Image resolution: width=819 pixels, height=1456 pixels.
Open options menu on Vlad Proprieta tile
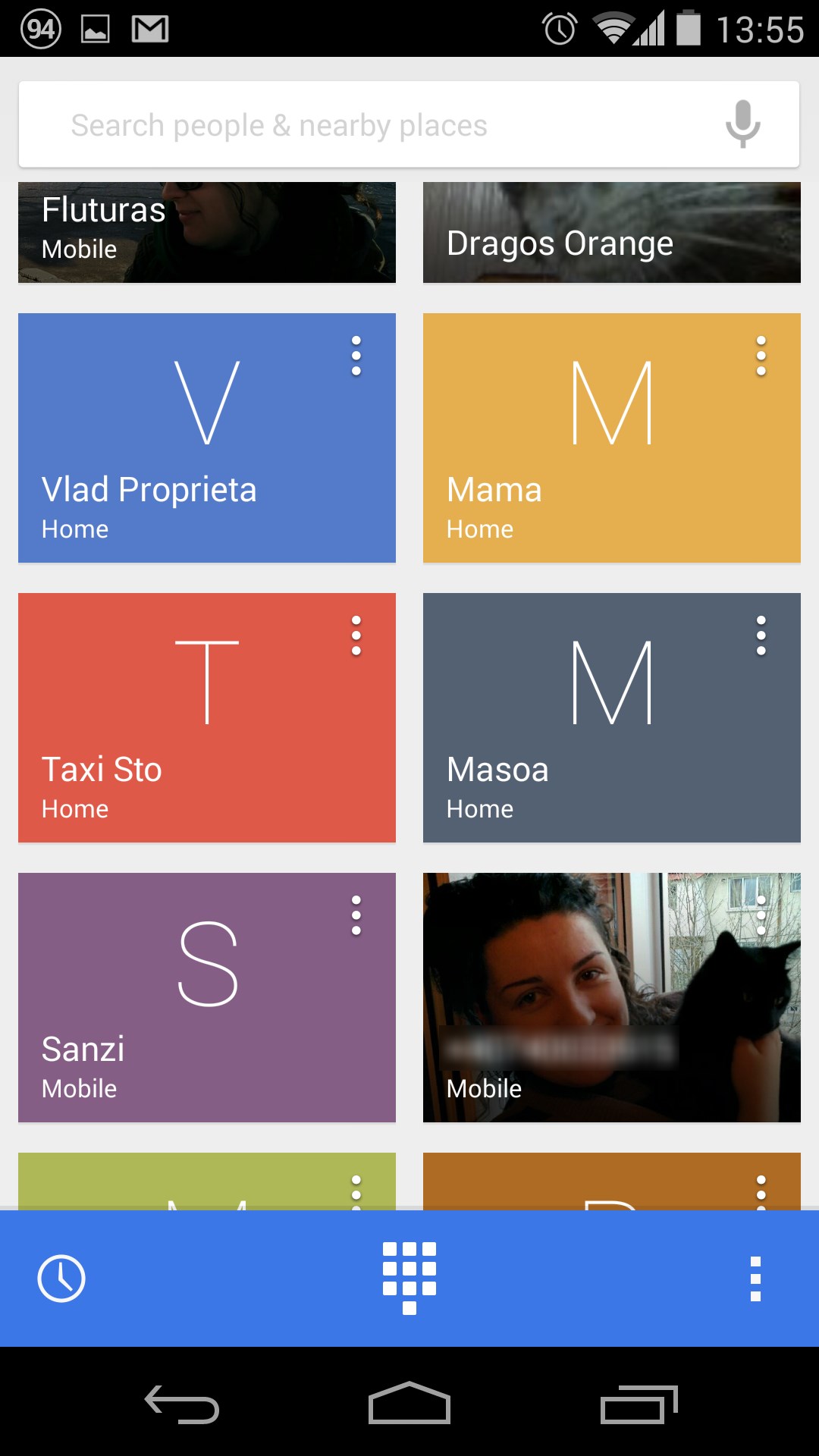pos(356,356)
